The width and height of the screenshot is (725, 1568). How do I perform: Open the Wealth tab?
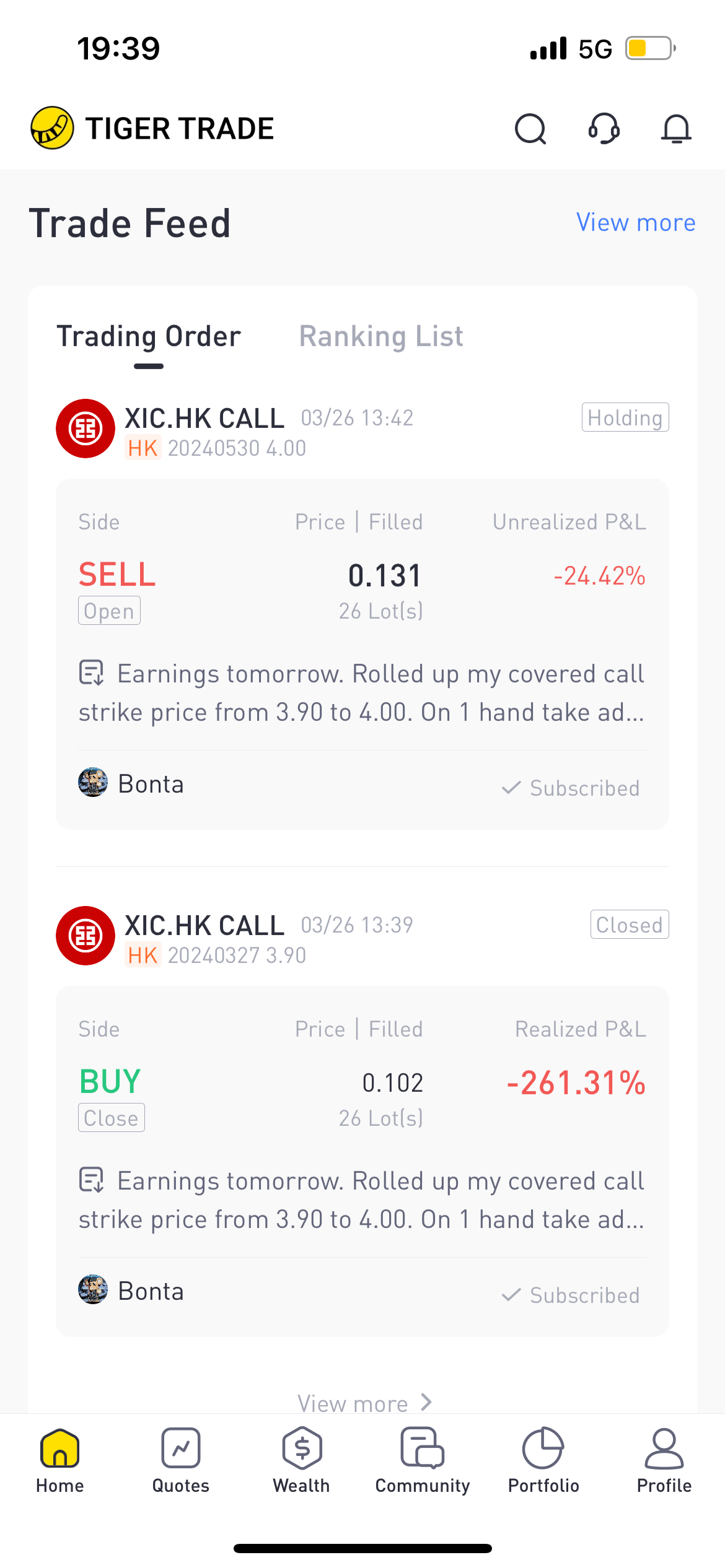[302, 1460]
